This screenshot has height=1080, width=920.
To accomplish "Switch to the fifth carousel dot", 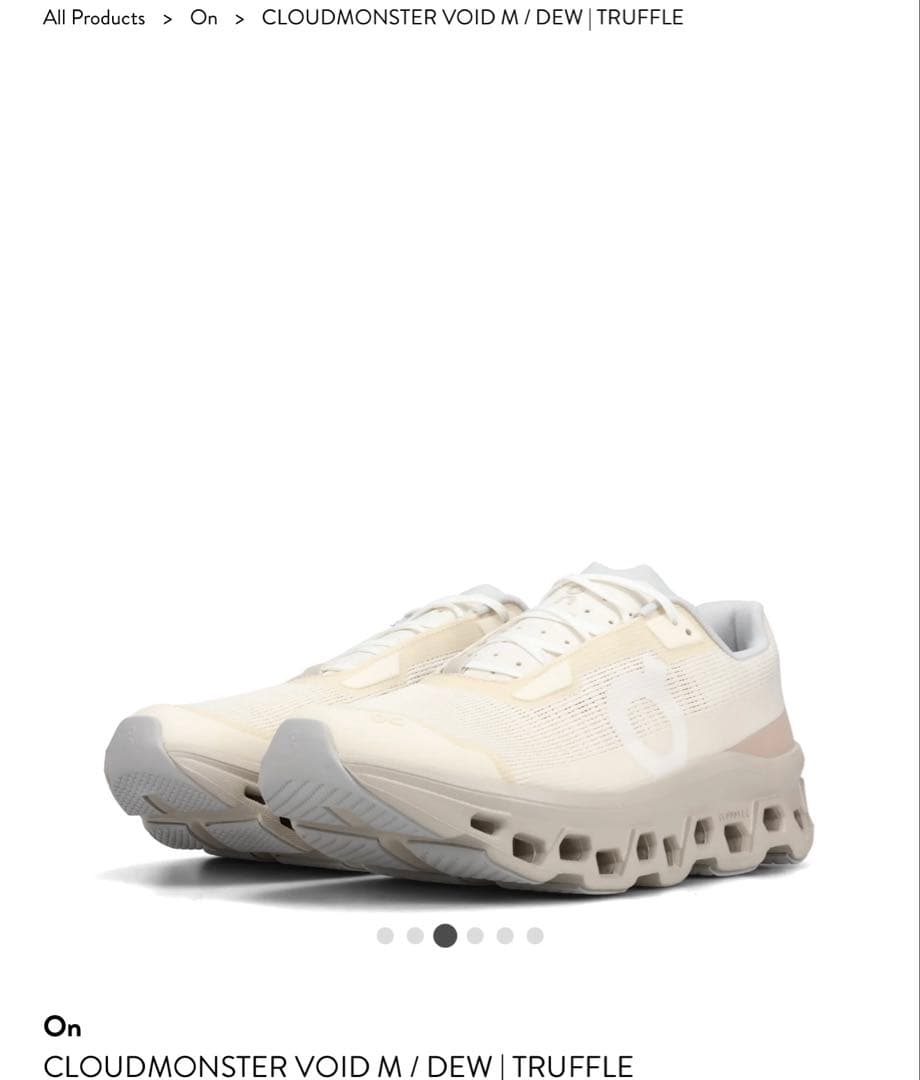I will (505, 936).
